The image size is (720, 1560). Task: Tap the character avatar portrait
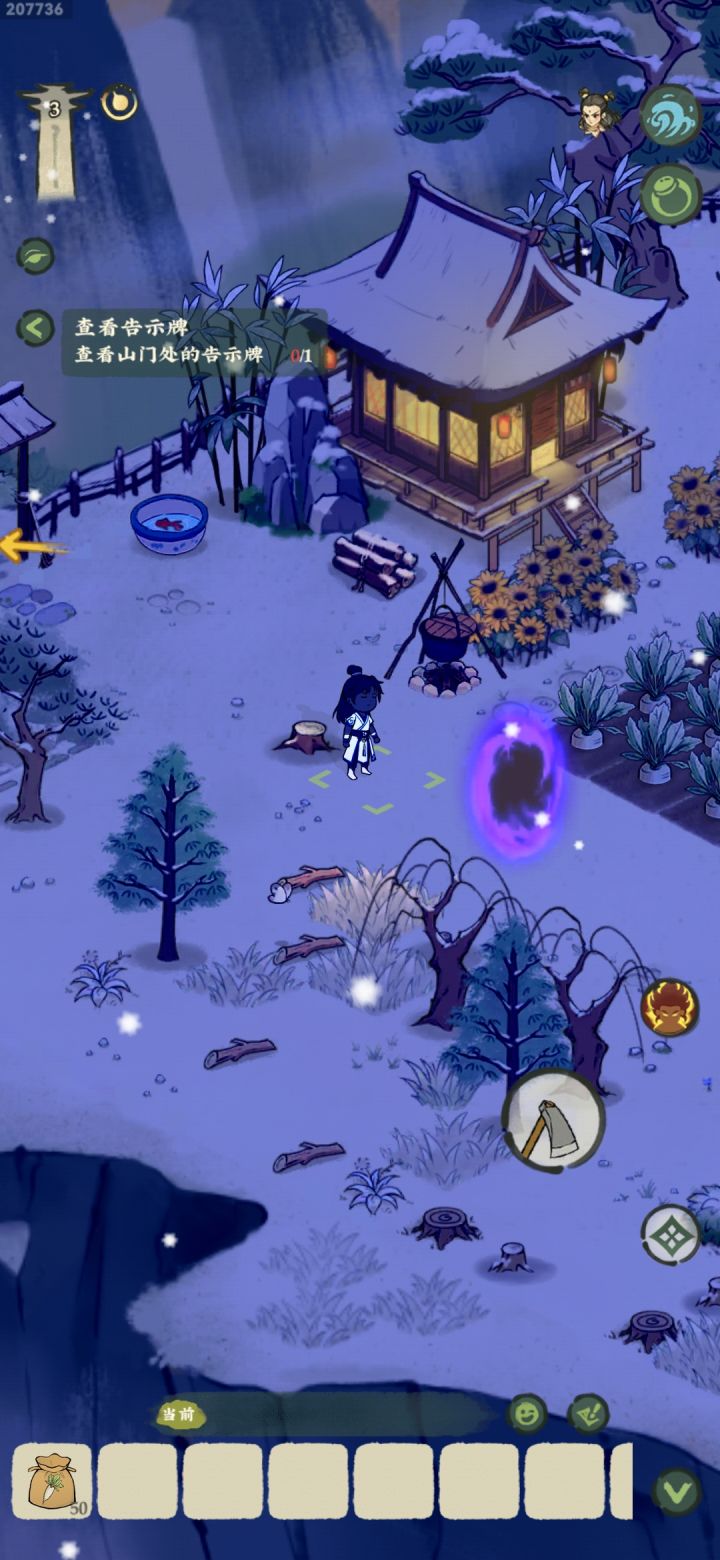pos(598,111)
